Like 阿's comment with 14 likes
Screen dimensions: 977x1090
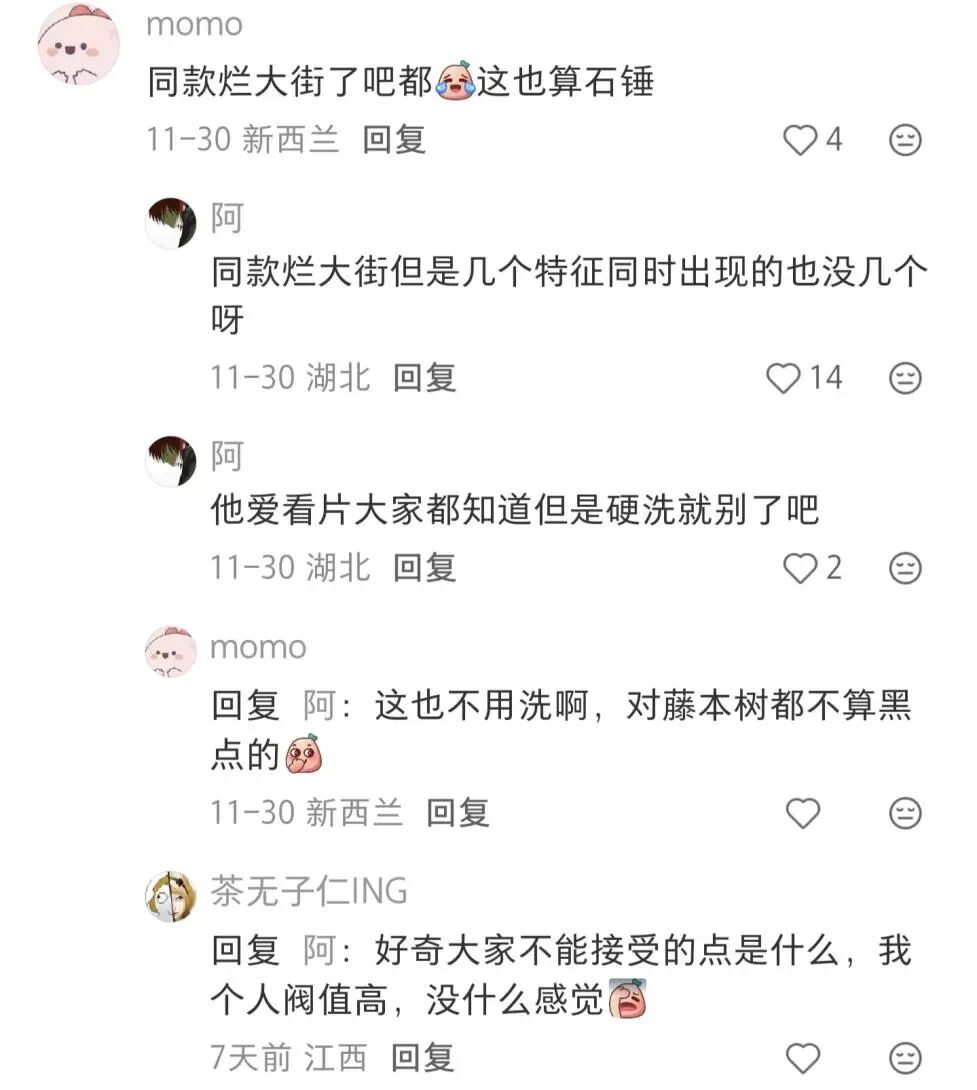point(784,378)
